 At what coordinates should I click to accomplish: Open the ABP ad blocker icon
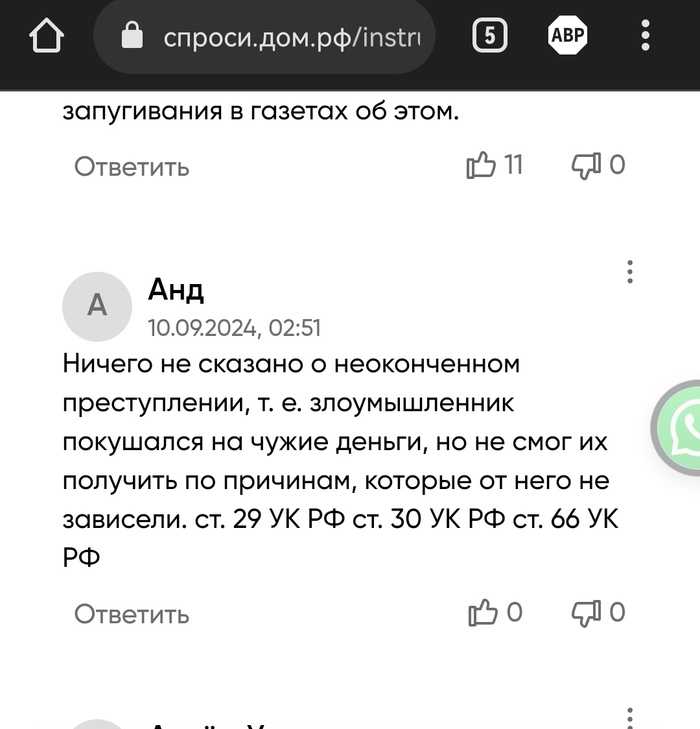[567, 38]
